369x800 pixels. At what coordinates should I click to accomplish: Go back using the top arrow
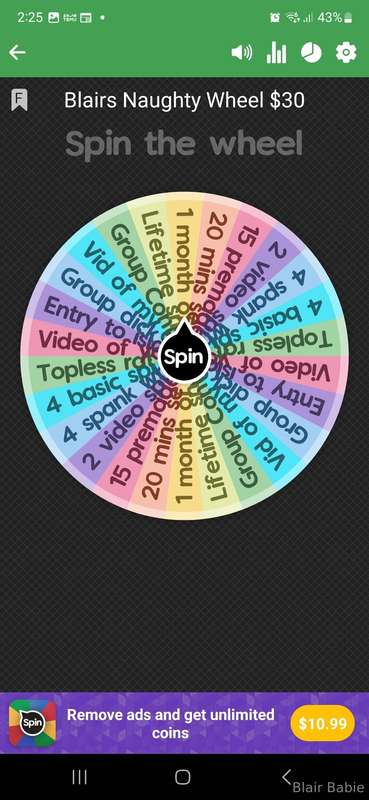(x=17, y=53)
